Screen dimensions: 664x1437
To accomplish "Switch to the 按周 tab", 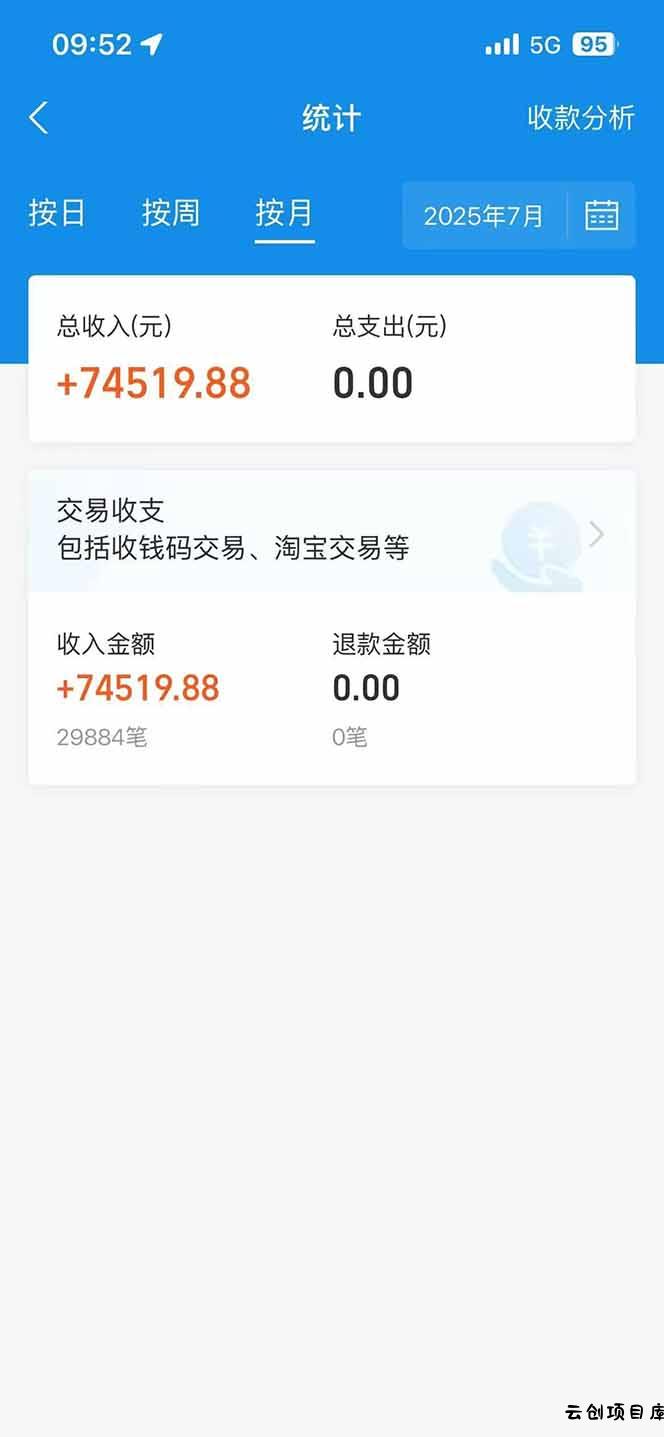I will click(x=170, y=213).
